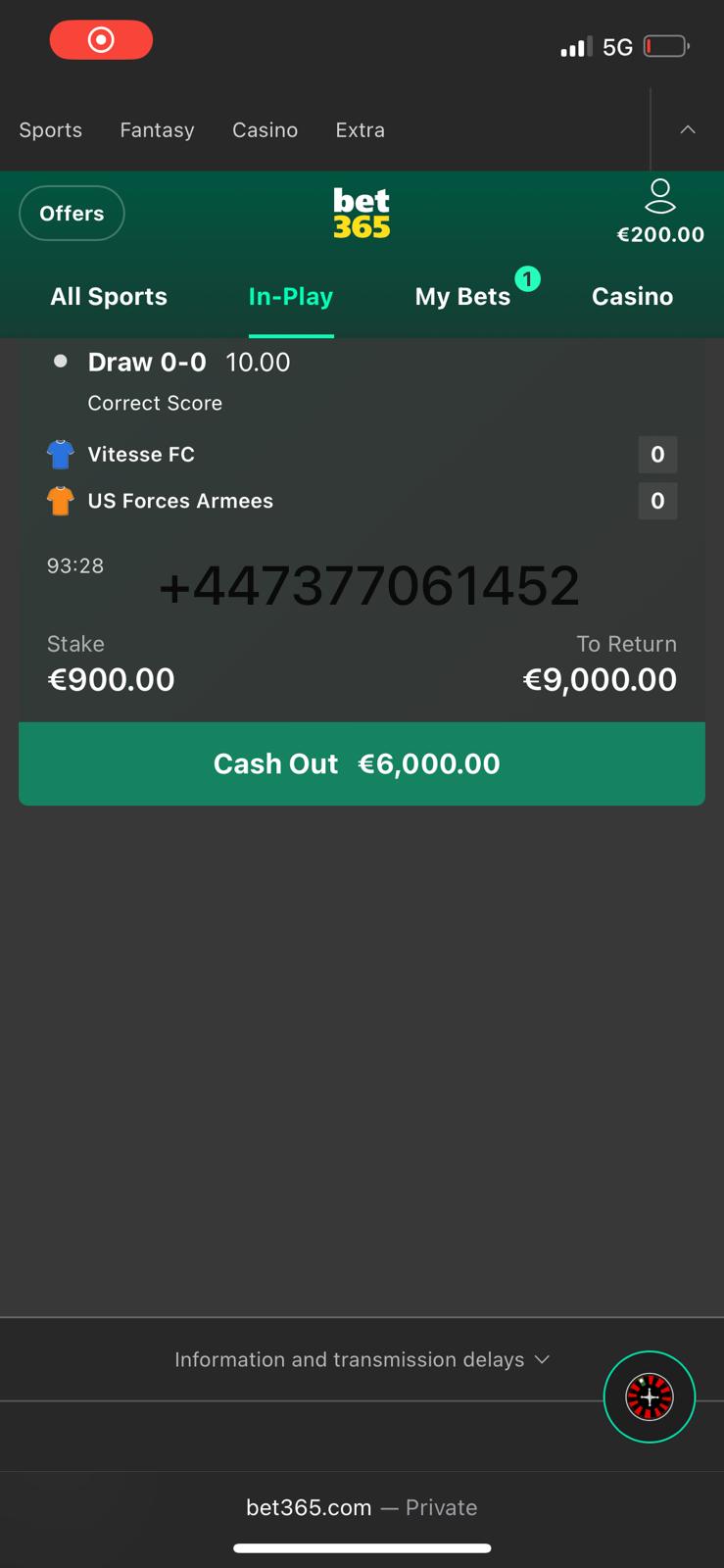Tap the battery indicator
Viewport: 724px width, 1568px height.
[x=665, y=45]
